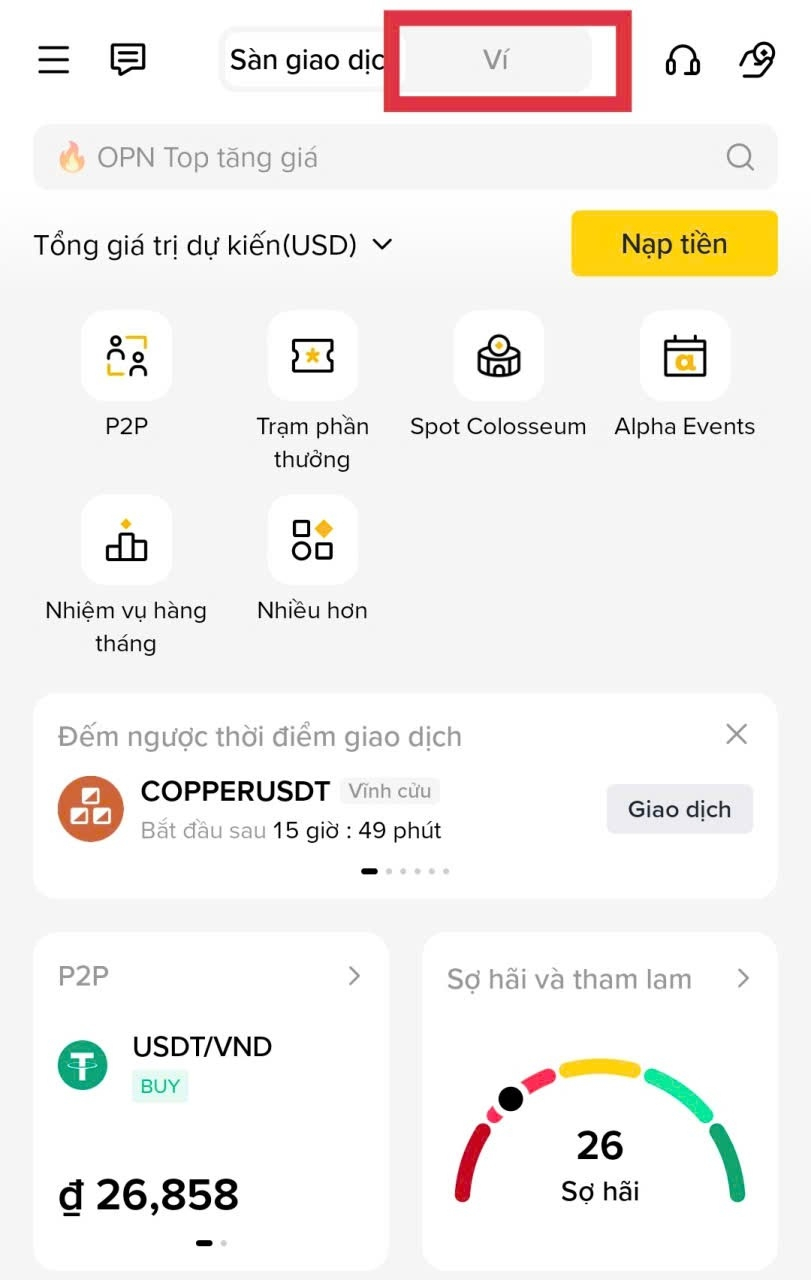
Task: Open the messages icon
Action: point(128,60)
